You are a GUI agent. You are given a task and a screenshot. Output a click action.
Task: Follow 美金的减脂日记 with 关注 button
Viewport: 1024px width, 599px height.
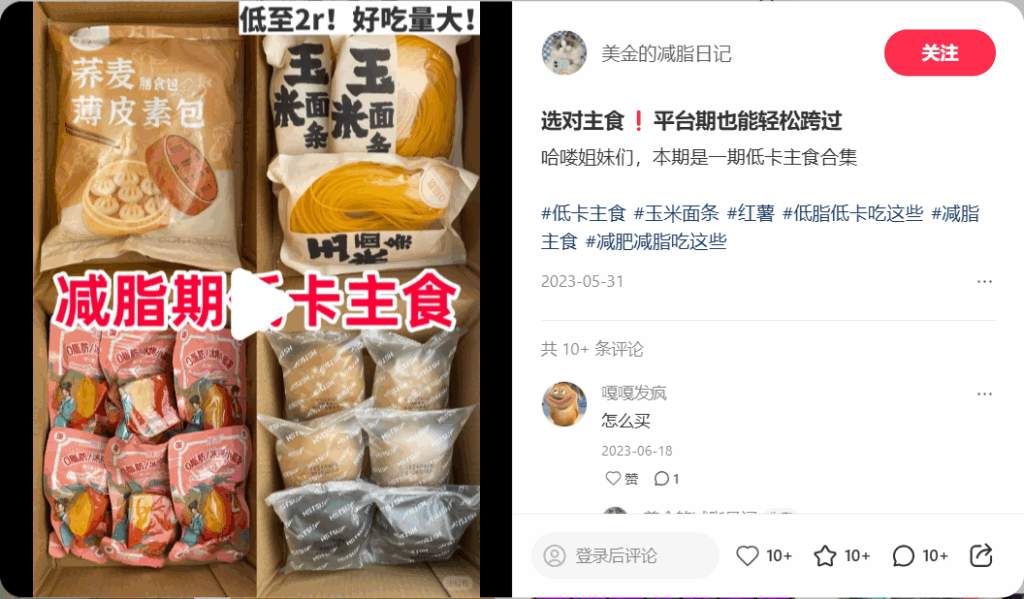click(x=939, y=53)
